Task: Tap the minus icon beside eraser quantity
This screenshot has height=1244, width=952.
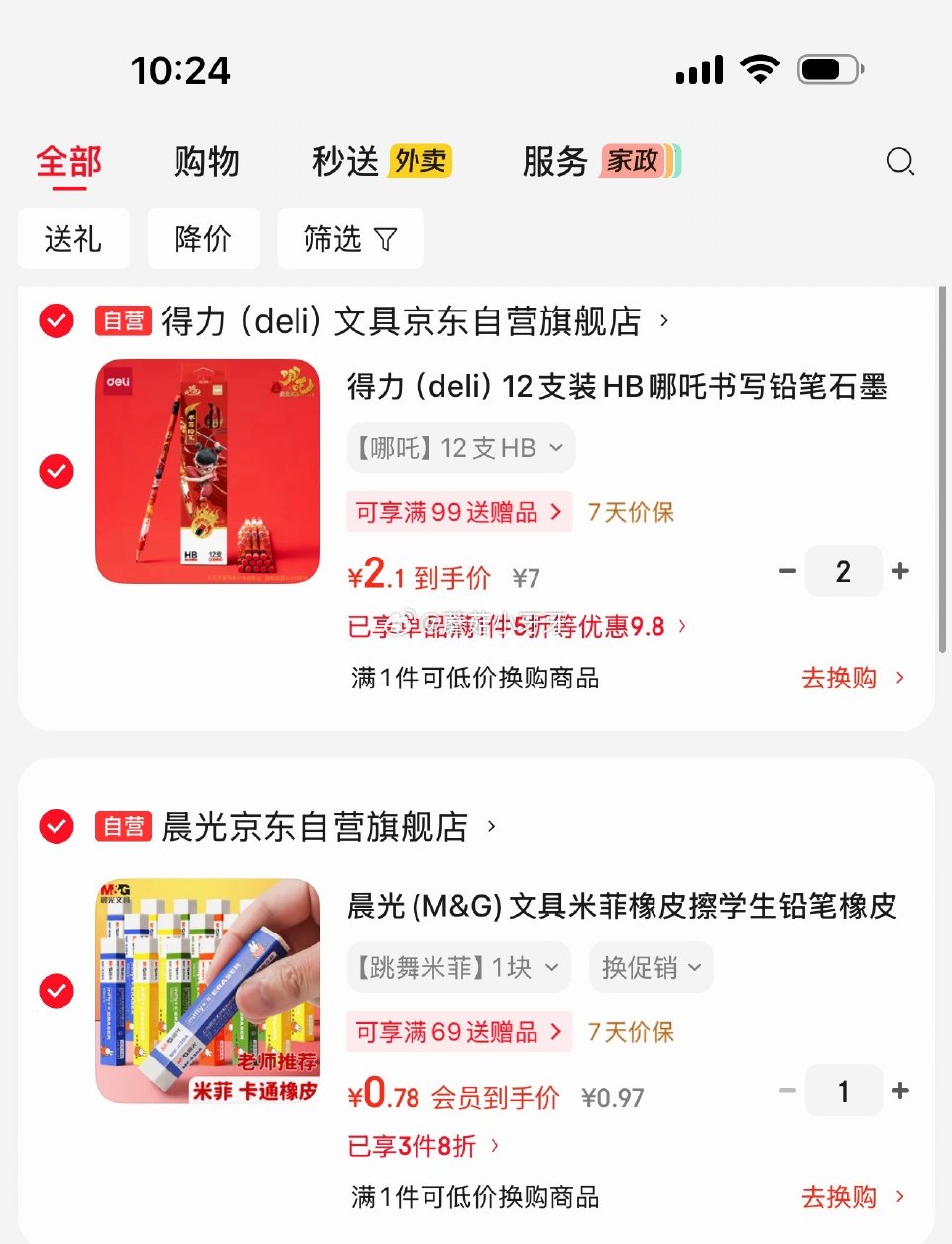Action: (787, 1091)
